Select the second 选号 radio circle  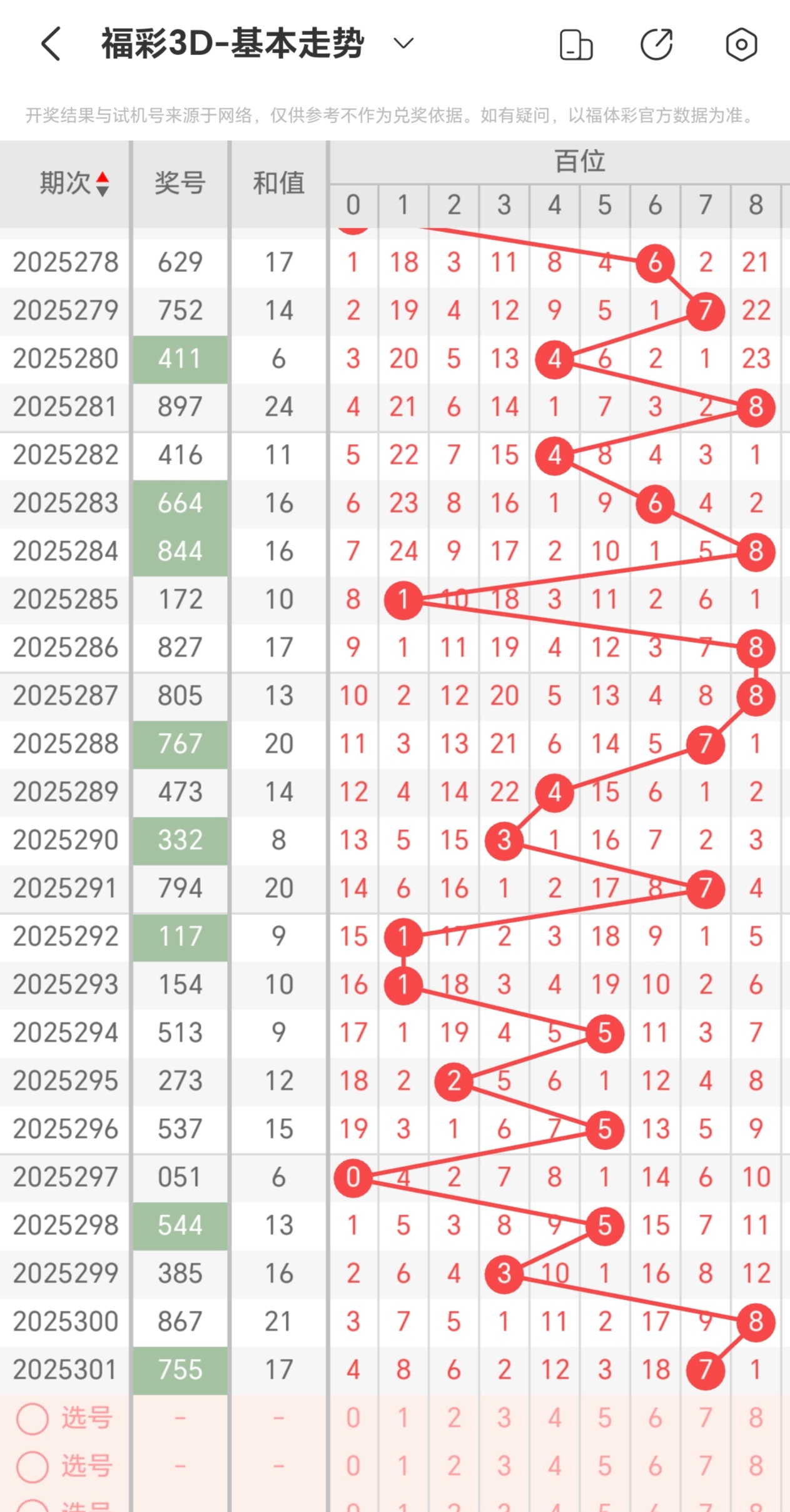[33, 1466]
